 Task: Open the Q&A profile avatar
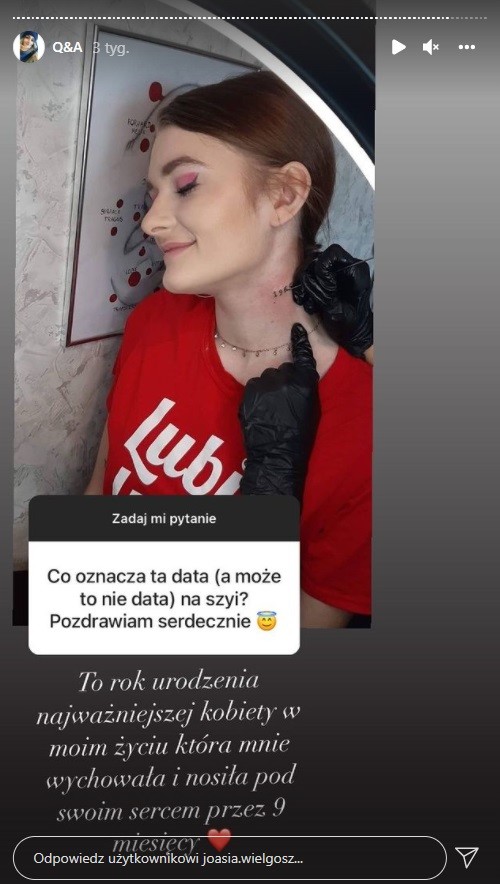pyautogui.click(x=29, y=47)
